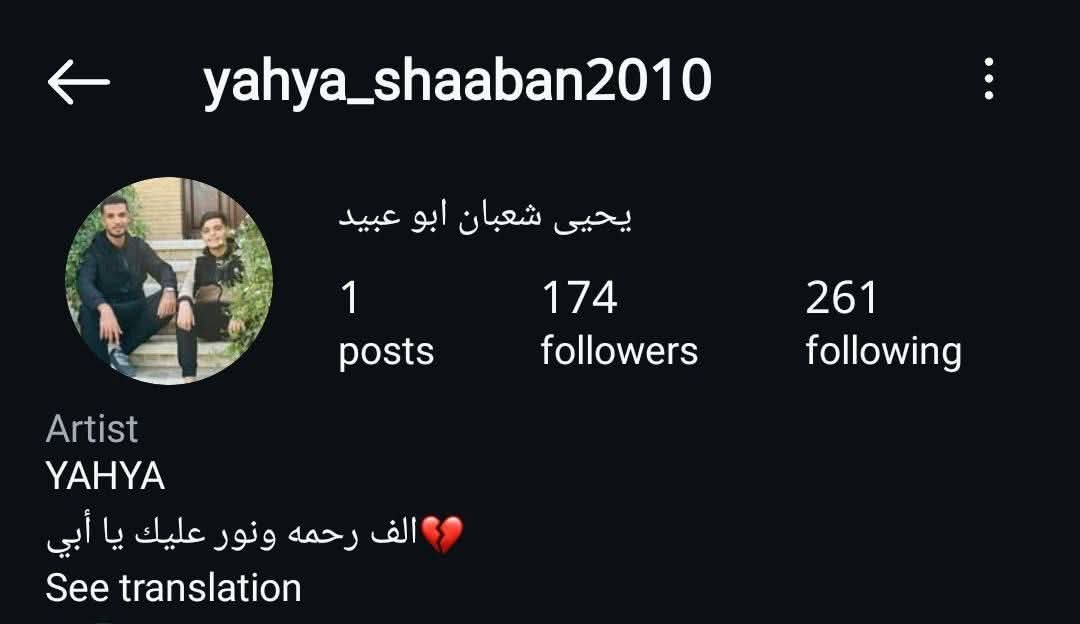
Task: Tap See translation under the bio
Action: click(173, 588)
